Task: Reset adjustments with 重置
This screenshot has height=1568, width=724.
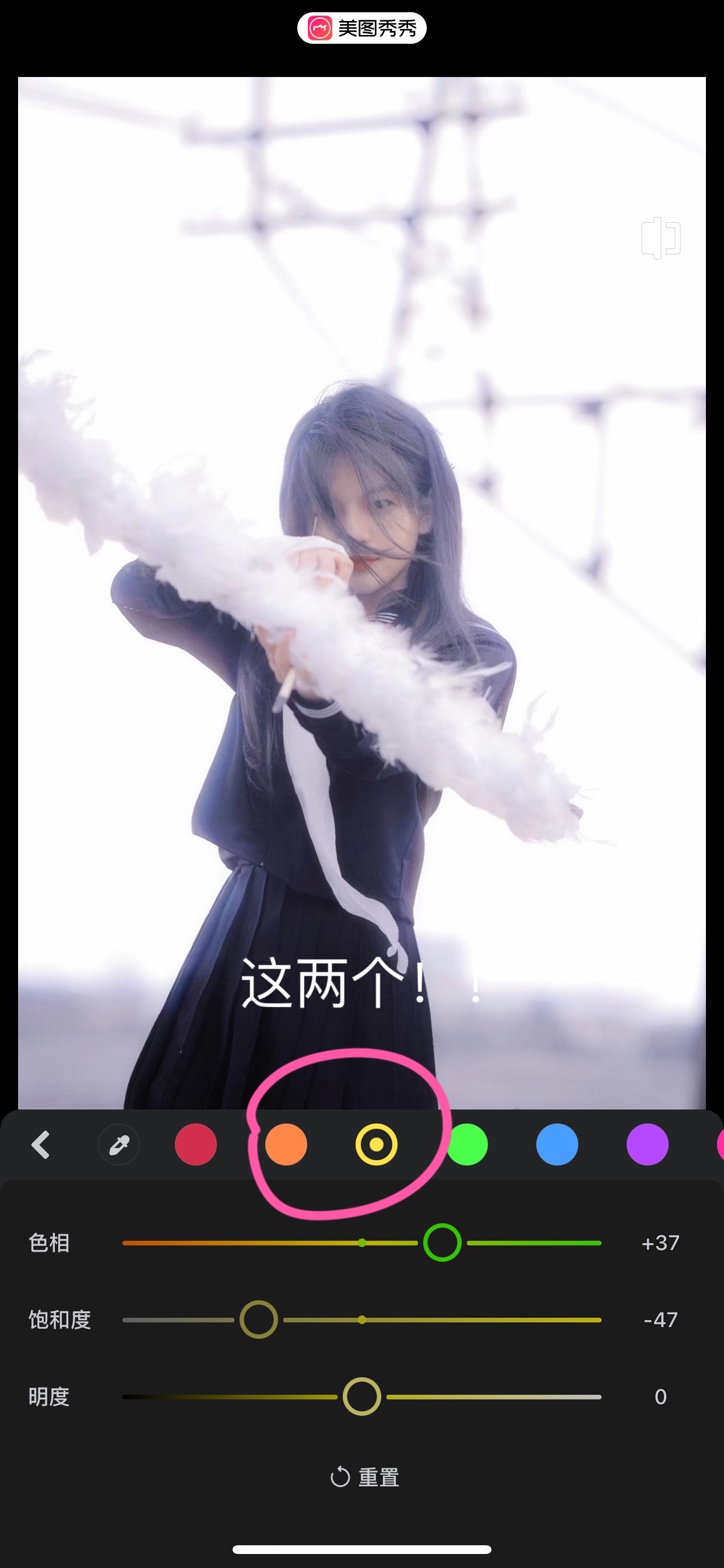Action: 365,1478
